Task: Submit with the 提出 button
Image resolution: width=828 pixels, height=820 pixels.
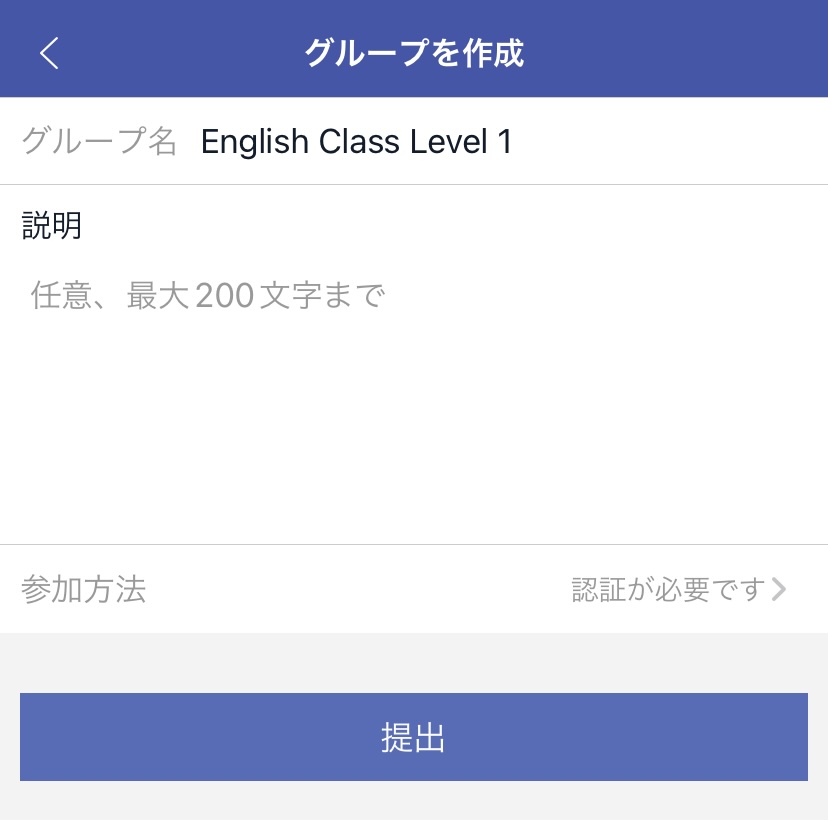Action: 413,737
